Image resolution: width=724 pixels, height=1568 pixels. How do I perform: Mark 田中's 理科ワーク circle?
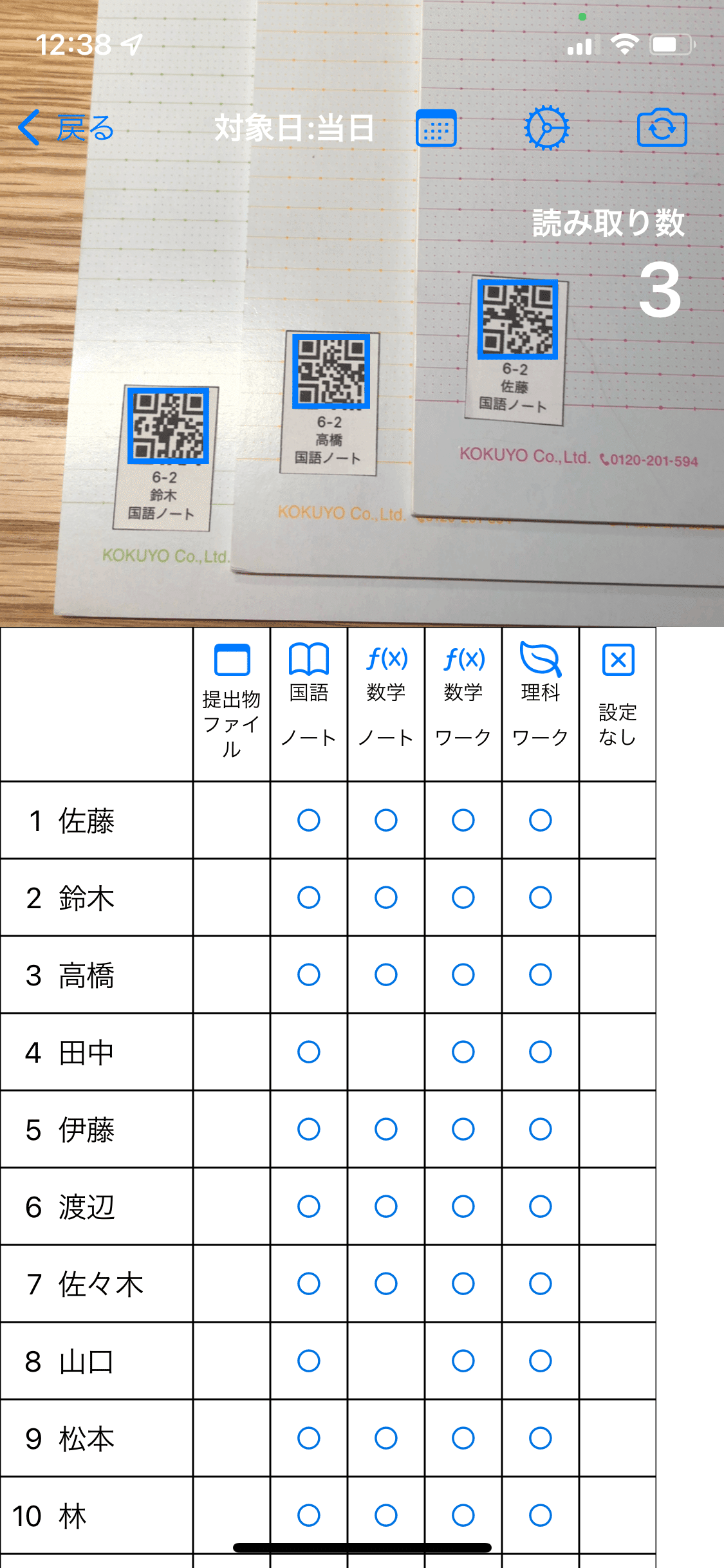tap(541, 1052)
